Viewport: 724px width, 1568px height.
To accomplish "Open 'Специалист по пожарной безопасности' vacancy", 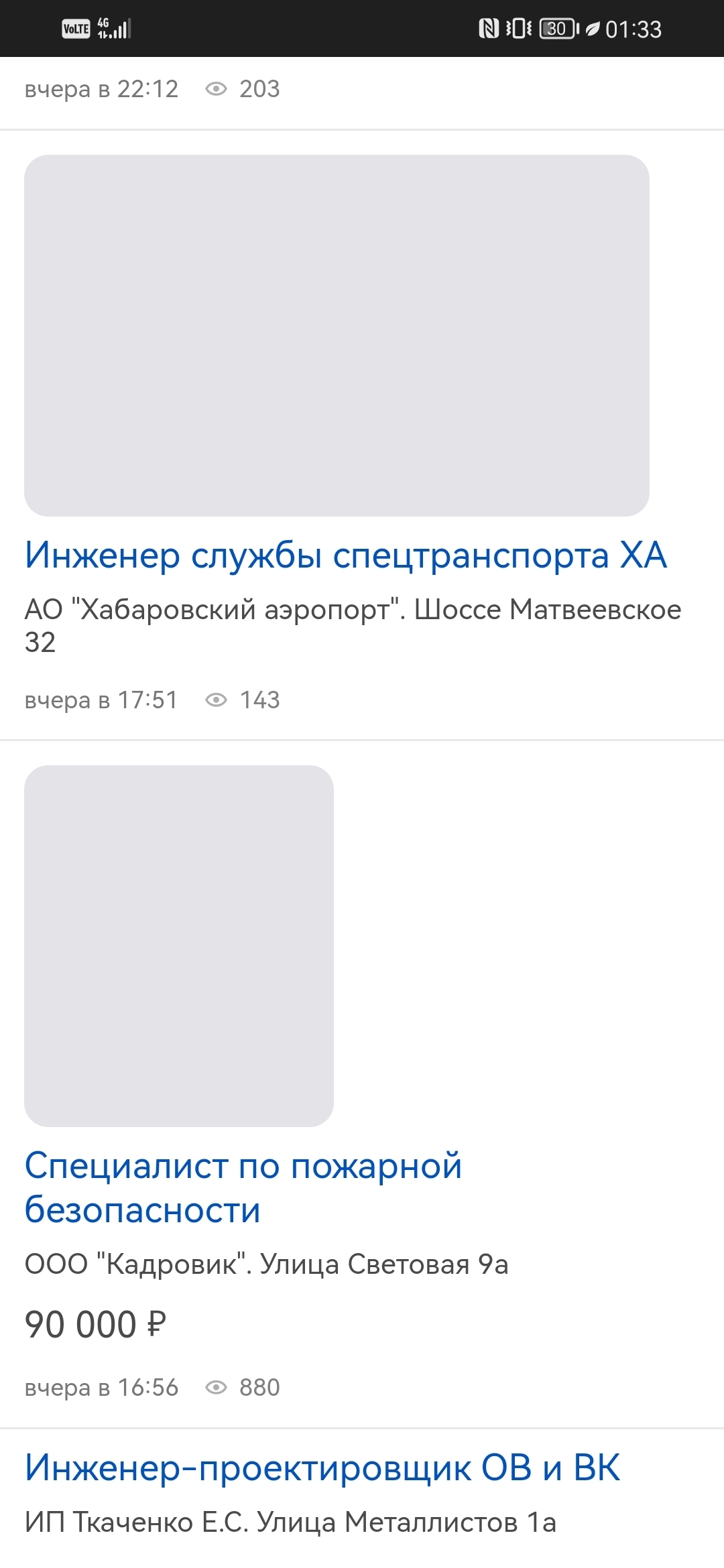I will 243,1187.
